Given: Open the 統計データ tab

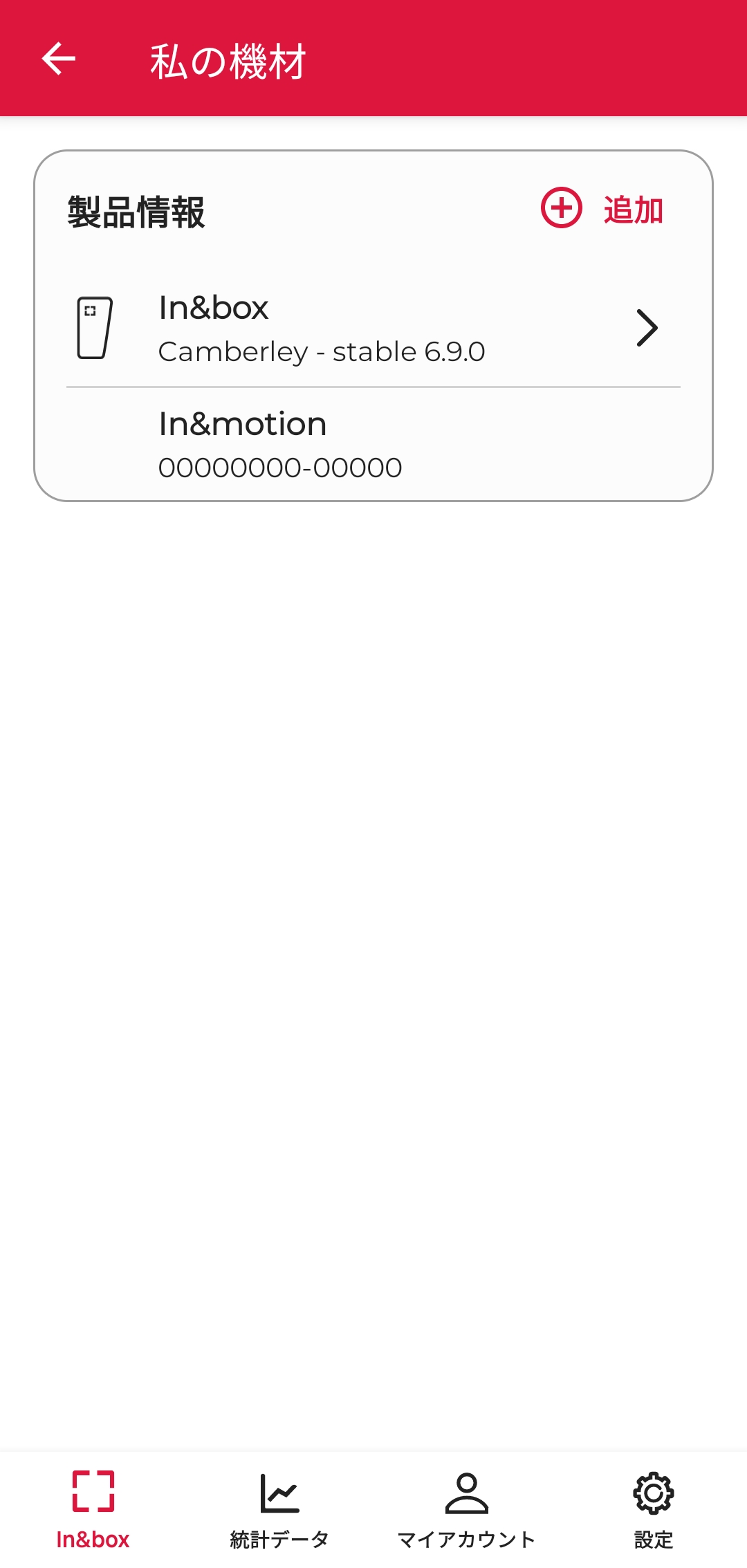Looking at the screenshot, I should [279, 1509].
